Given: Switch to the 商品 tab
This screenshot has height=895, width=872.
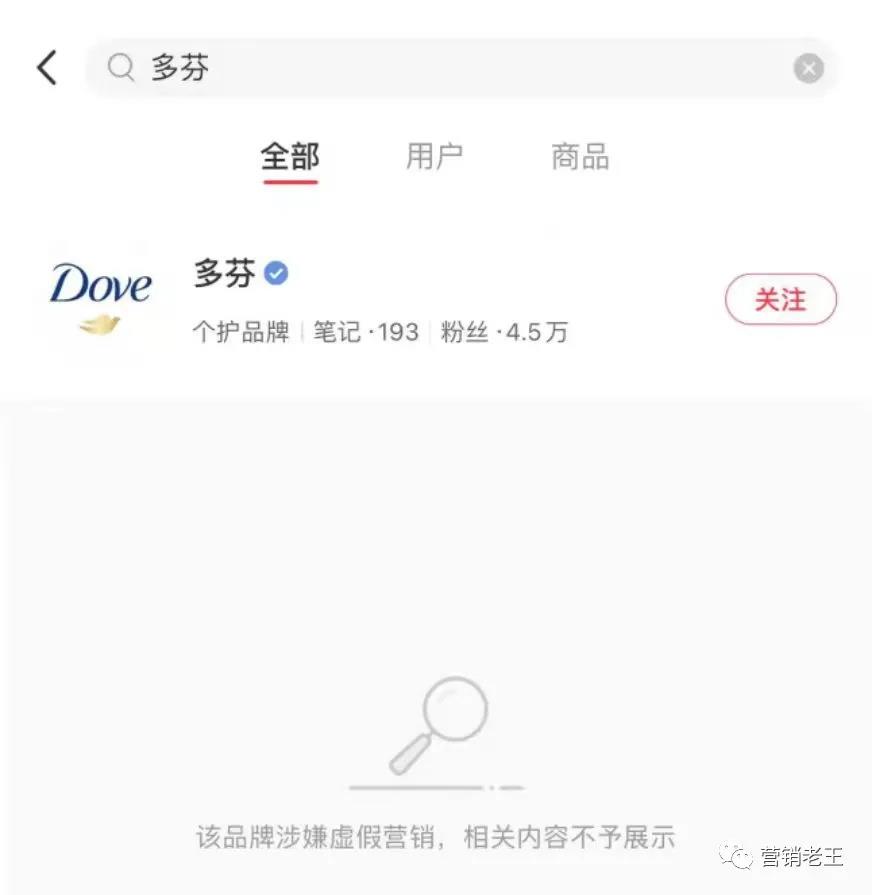Looking at the screenshot, I should click(x=580, y=157).
